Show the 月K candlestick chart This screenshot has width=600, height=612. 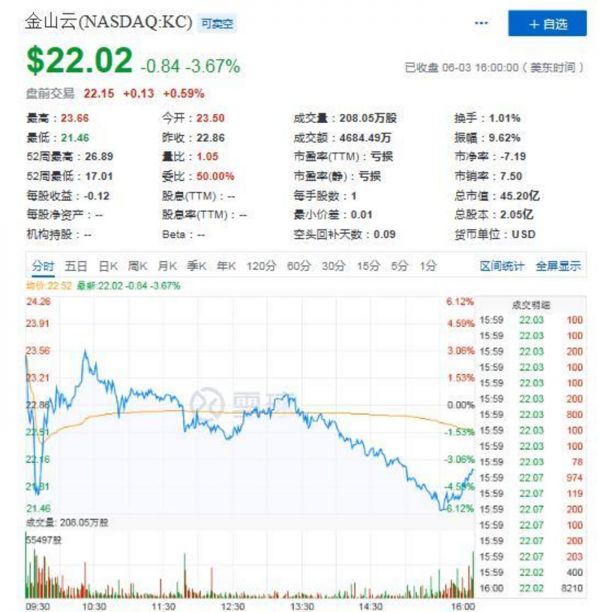167,265
